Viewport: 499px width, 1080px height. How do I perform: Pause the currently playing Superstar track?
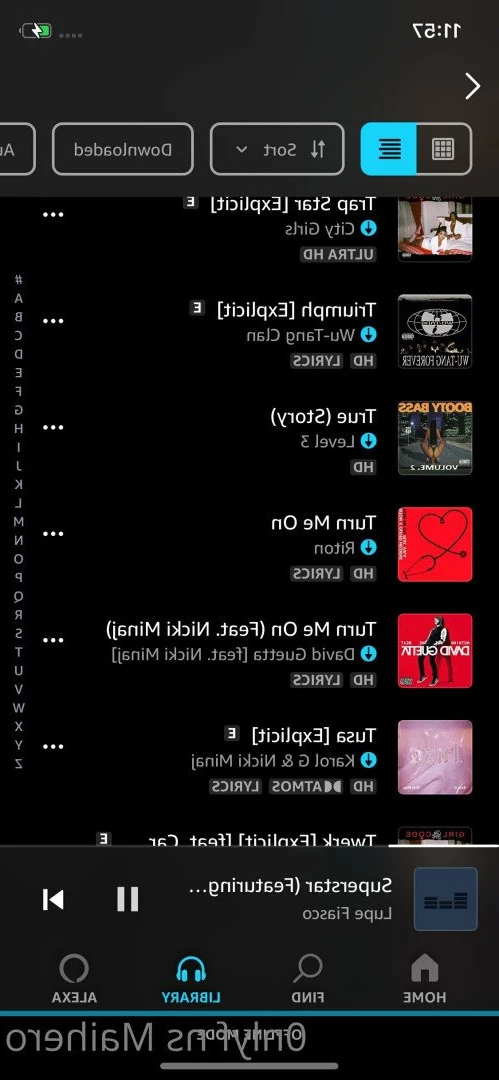click(128, 899)
